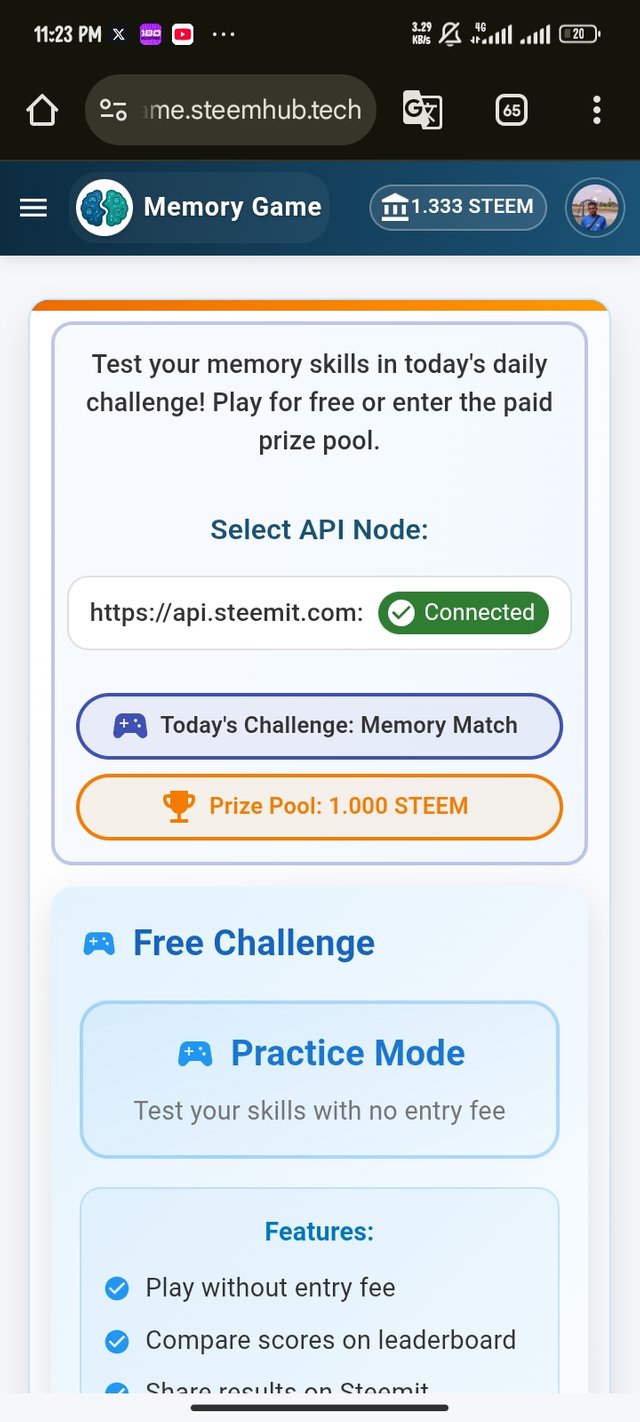Image resolution: width=640 pixels, height=1422 pixels.
Task: Go to browser home page
Action: tap(42, 110)
